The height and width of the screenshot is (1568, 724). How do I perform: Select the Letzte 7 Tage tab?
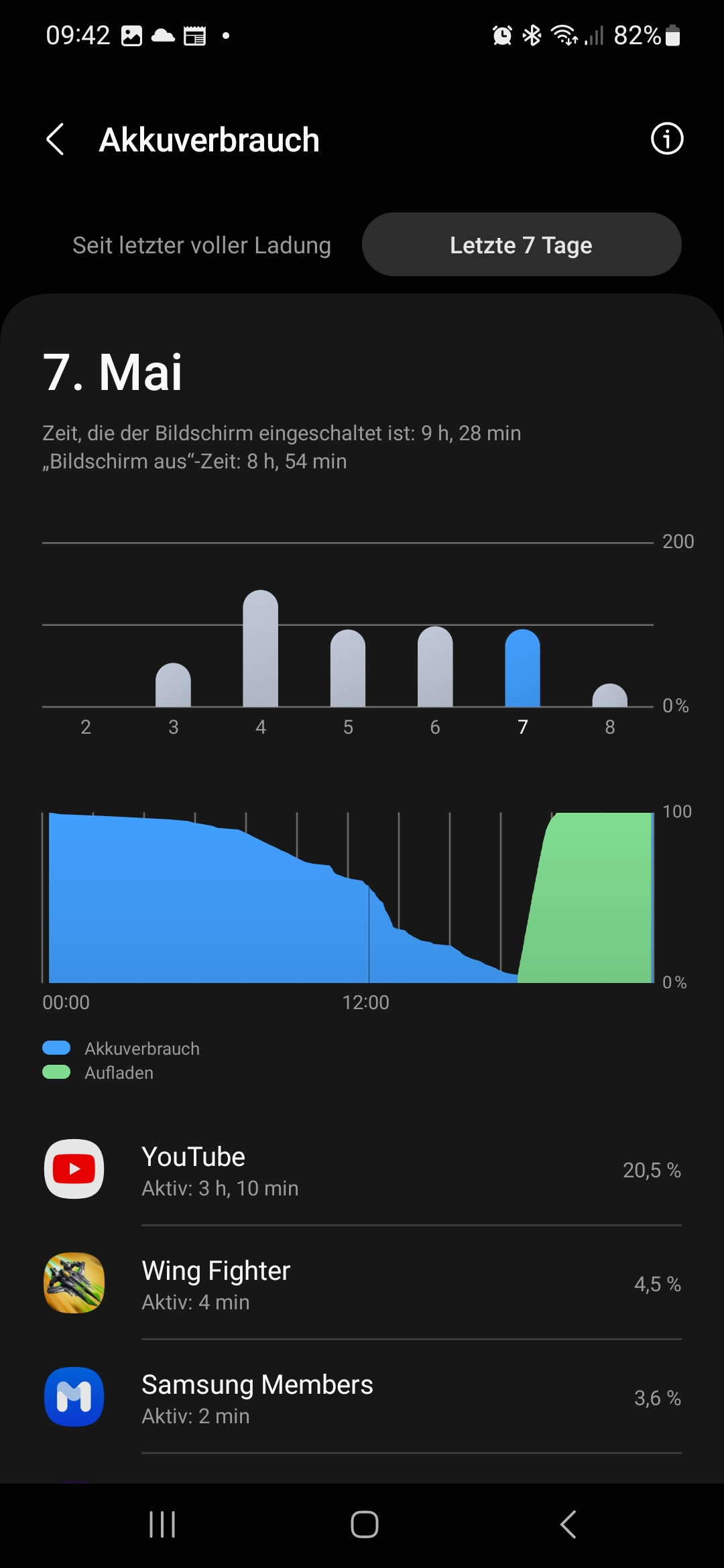click(522, 245)
